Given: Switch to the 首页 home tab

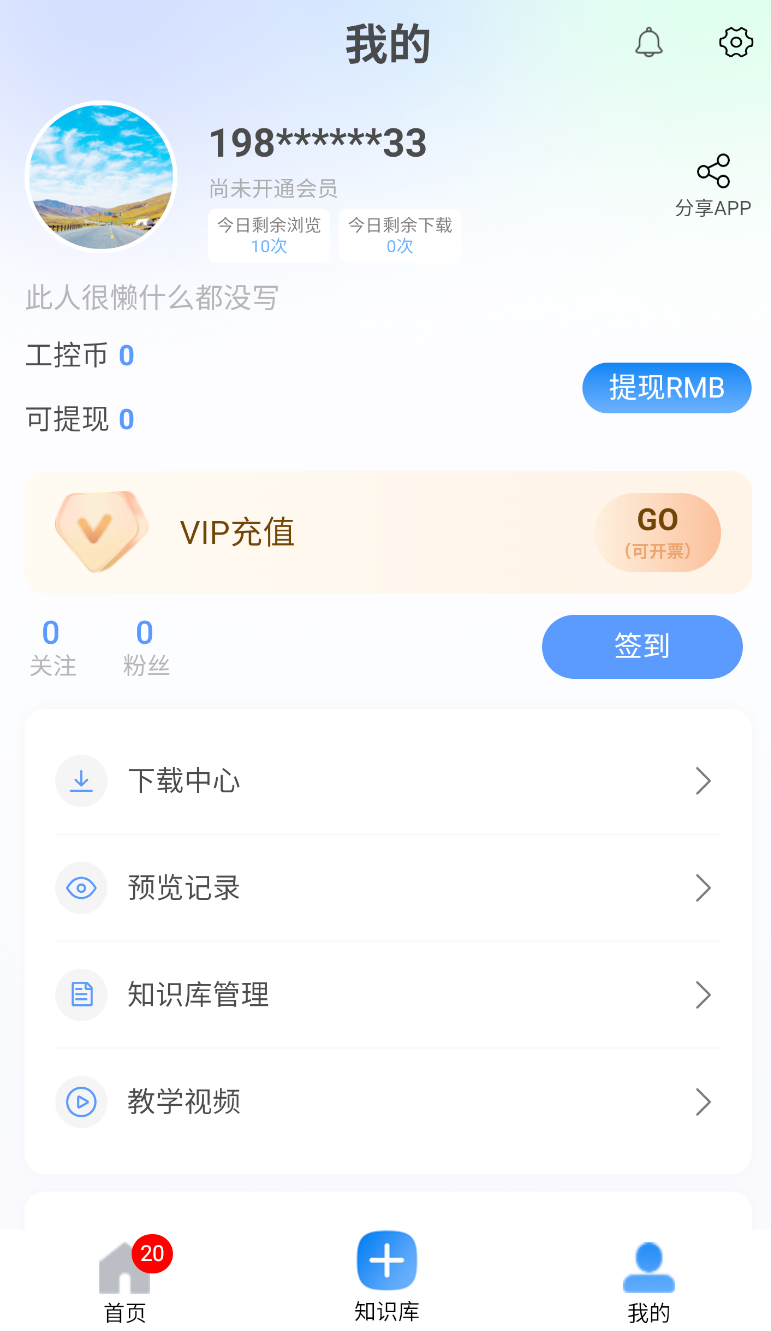Looking at the screenshot, I should click(x=126, y=1281).
